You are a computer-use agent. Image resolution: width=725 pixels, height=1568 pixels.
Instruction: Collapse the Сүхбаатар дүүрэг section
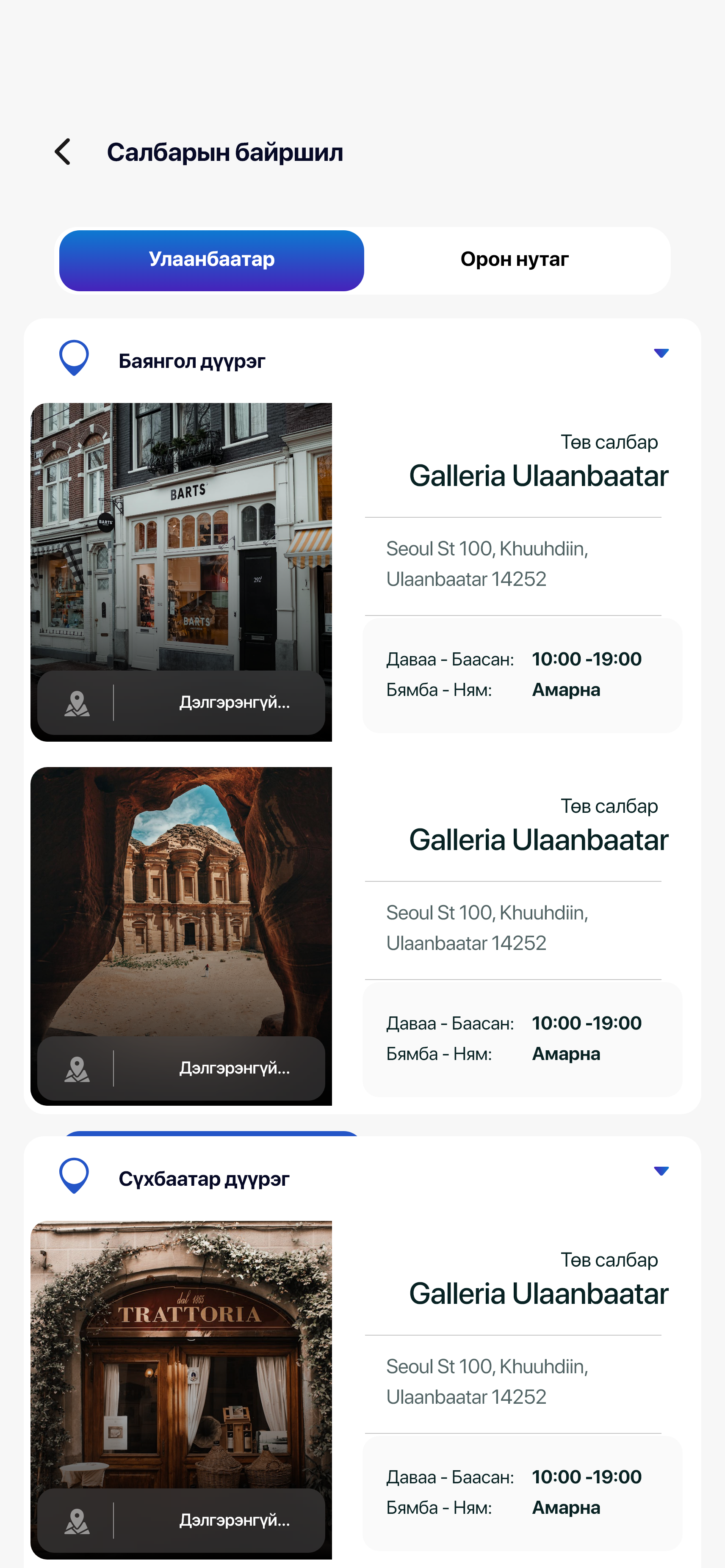coord(661,1170)
